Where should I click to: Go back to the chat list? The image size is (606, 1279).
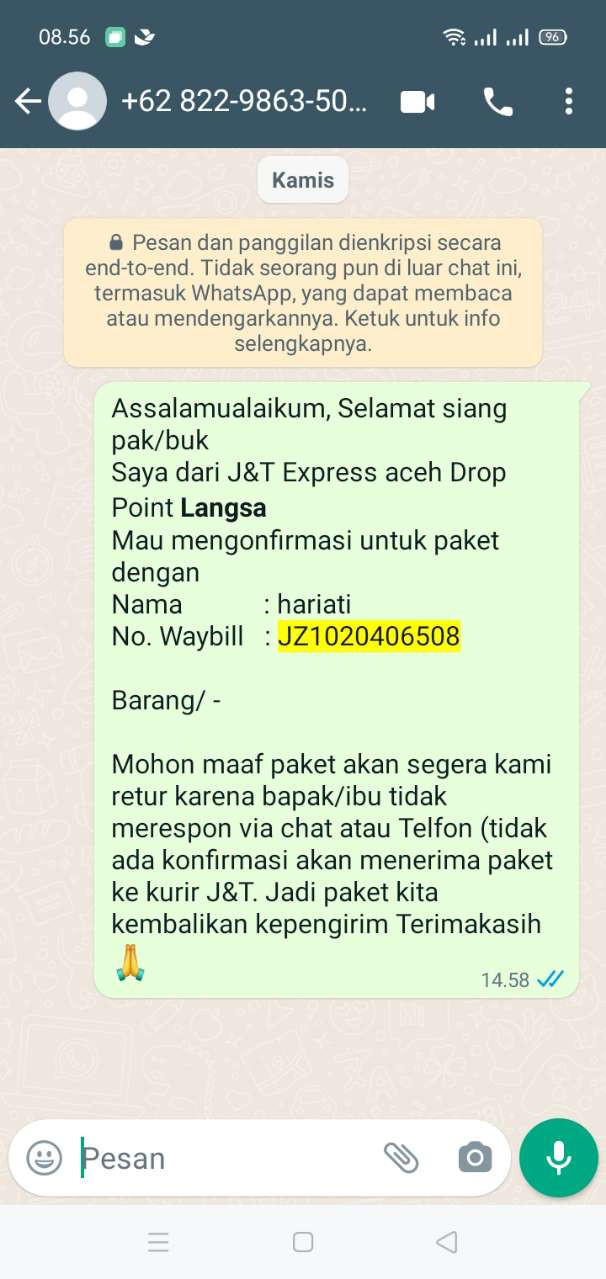point(27,101)
